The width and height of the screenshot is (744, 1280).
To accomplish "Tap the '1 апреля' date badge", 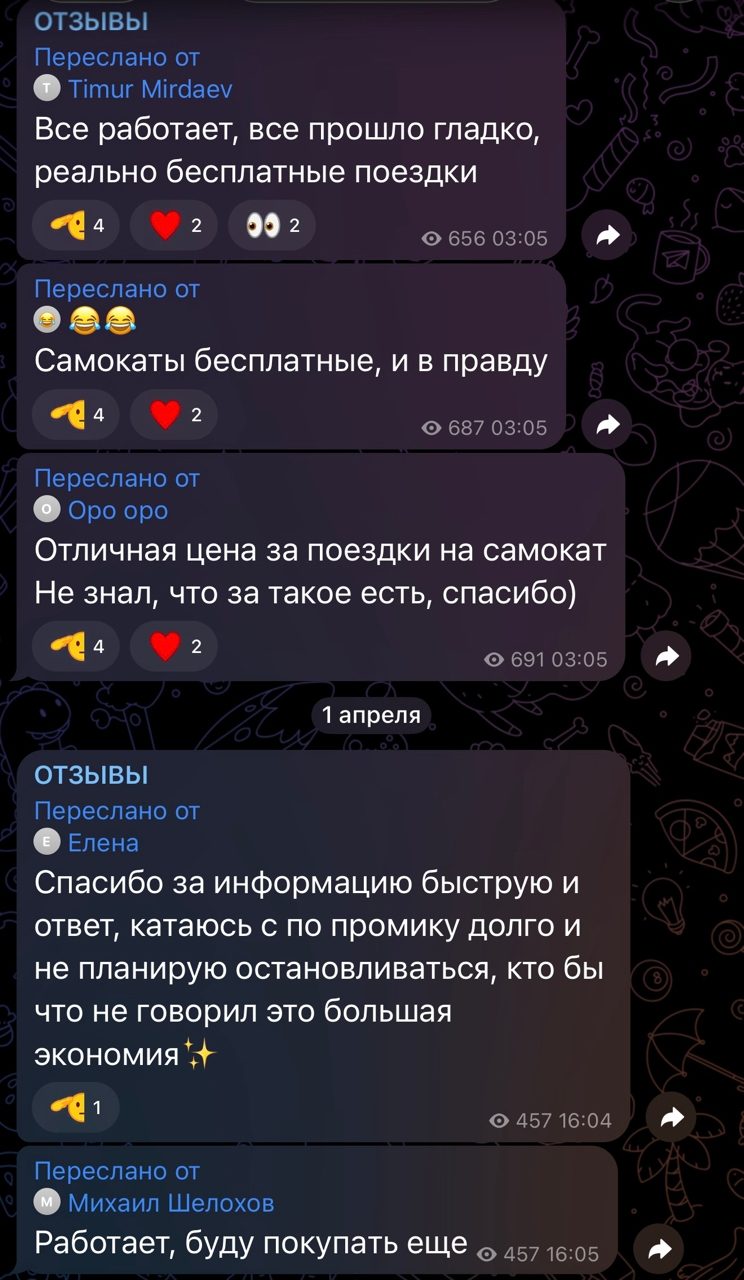I will click(x=373, y=715).
